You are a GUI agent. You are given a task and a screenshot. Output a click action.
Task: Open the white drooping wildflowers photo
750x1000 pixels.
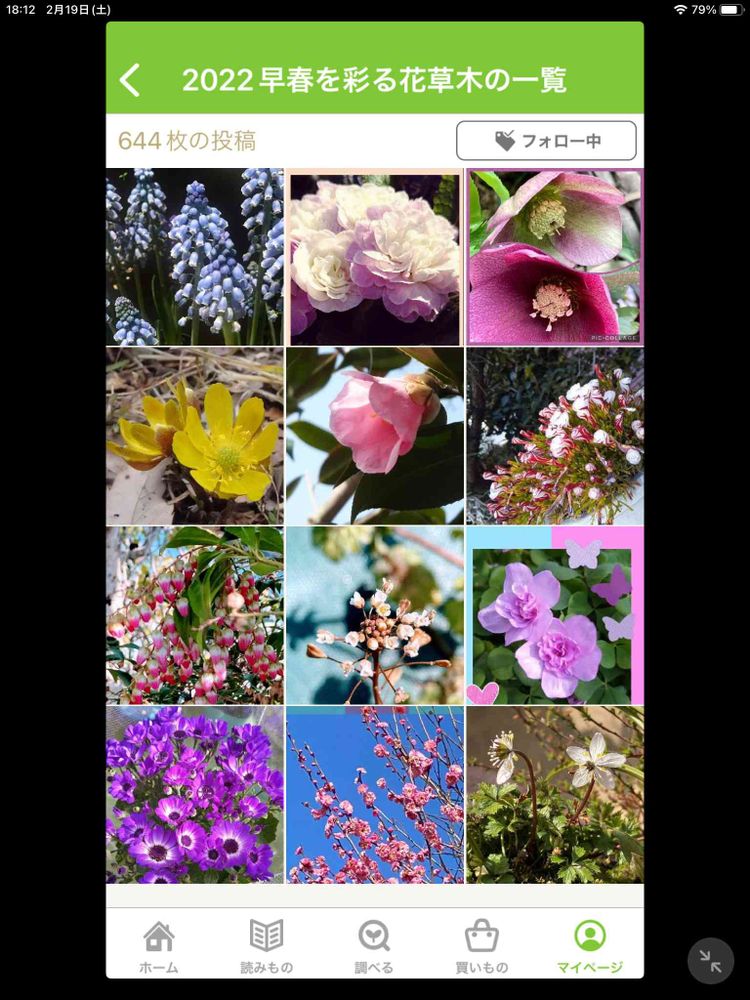(x=555, y=795)
